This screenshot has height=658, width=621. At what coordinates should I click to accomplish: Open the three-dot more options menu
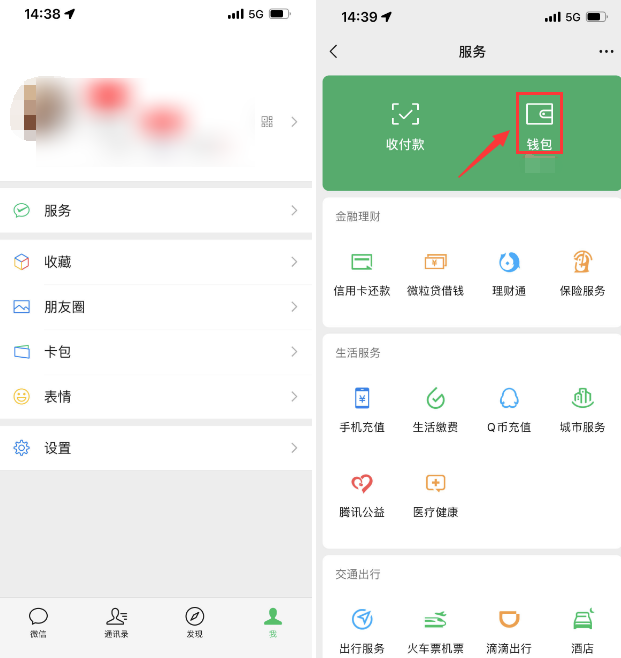(606, 52)
